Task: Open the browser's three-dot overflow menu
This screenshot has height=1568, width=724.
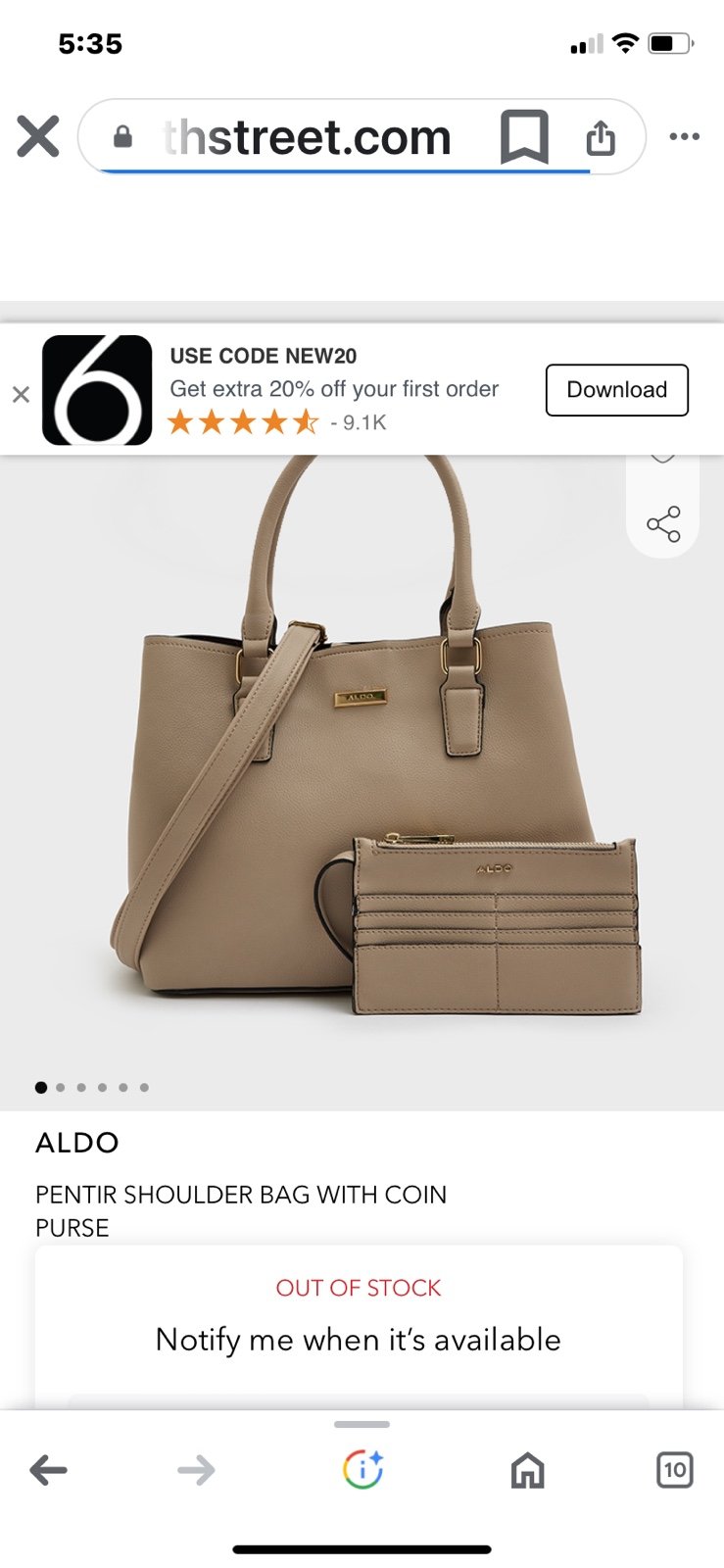Action: pos(684,136)
